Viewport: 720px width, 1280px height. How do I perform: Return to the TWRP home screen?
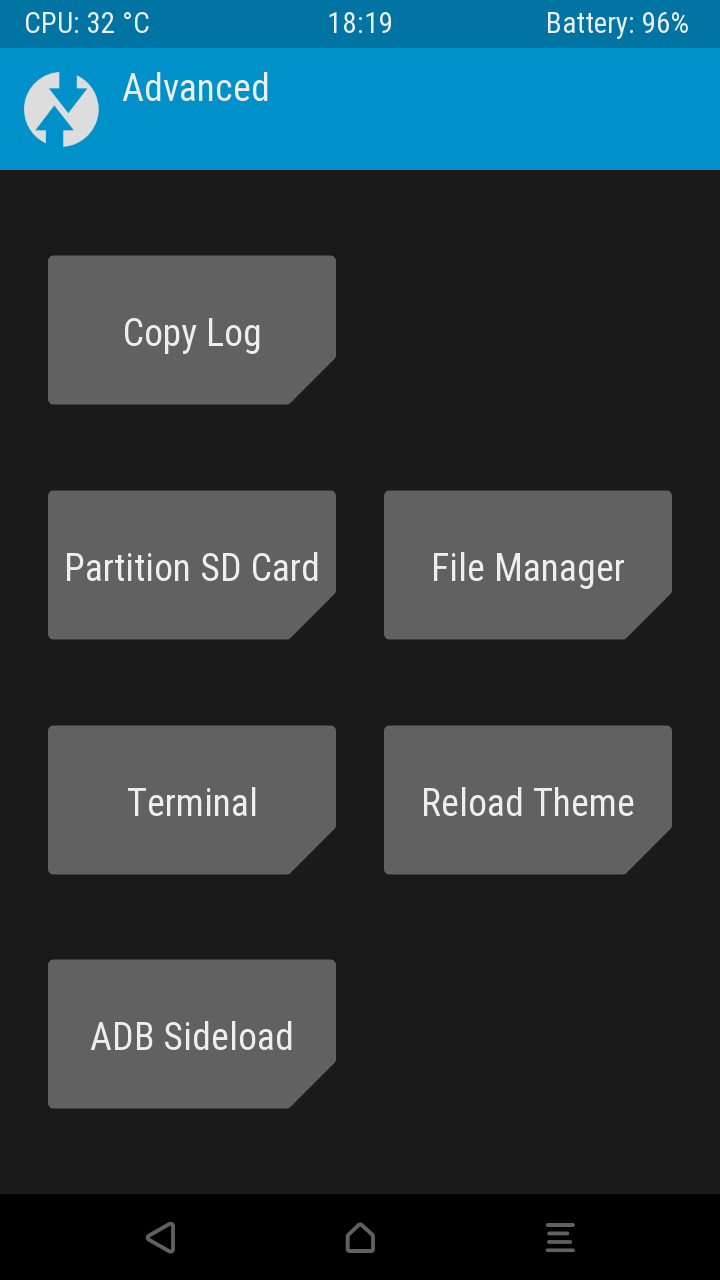coord(360,1237)
